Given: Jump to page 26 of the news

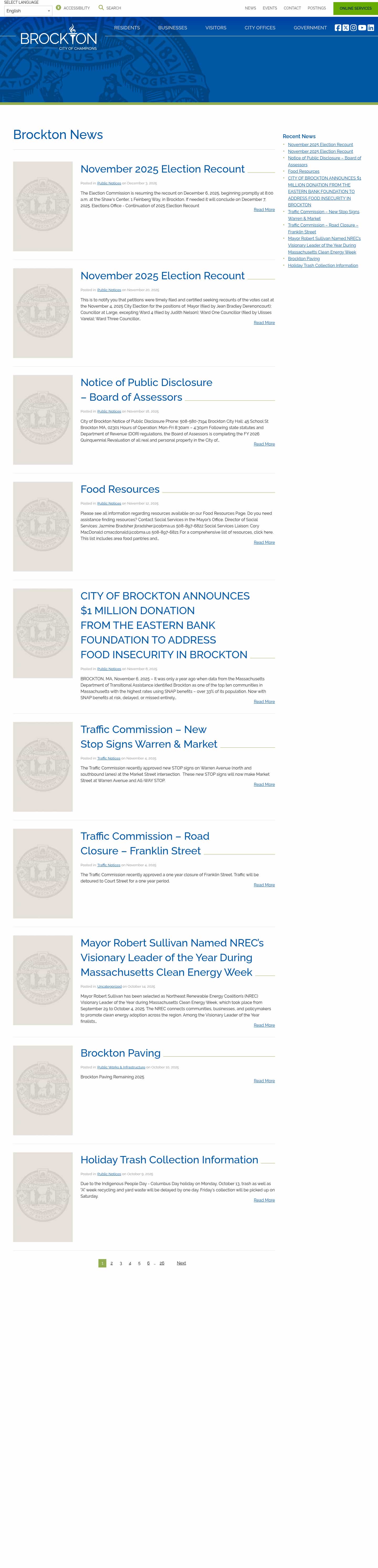Looking at the screenshot, I should coord(161,1263).
